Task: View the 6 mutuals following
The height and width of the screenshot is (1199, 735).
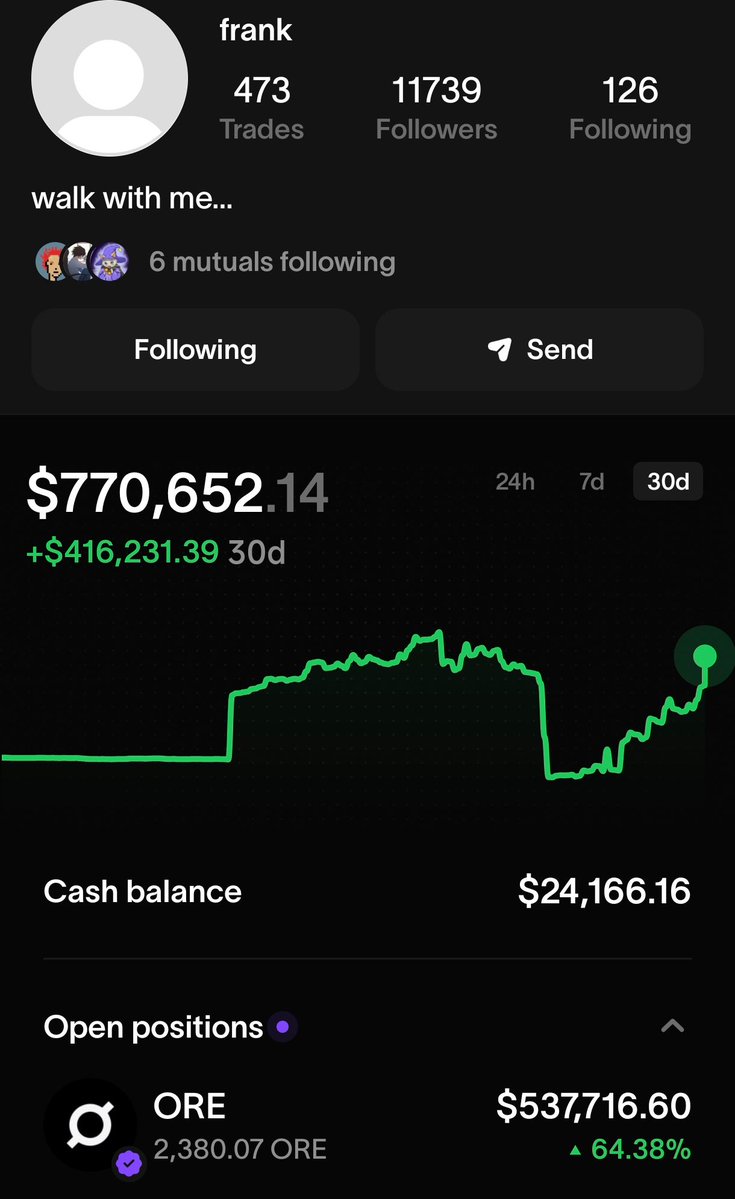Action: [272, 262]
